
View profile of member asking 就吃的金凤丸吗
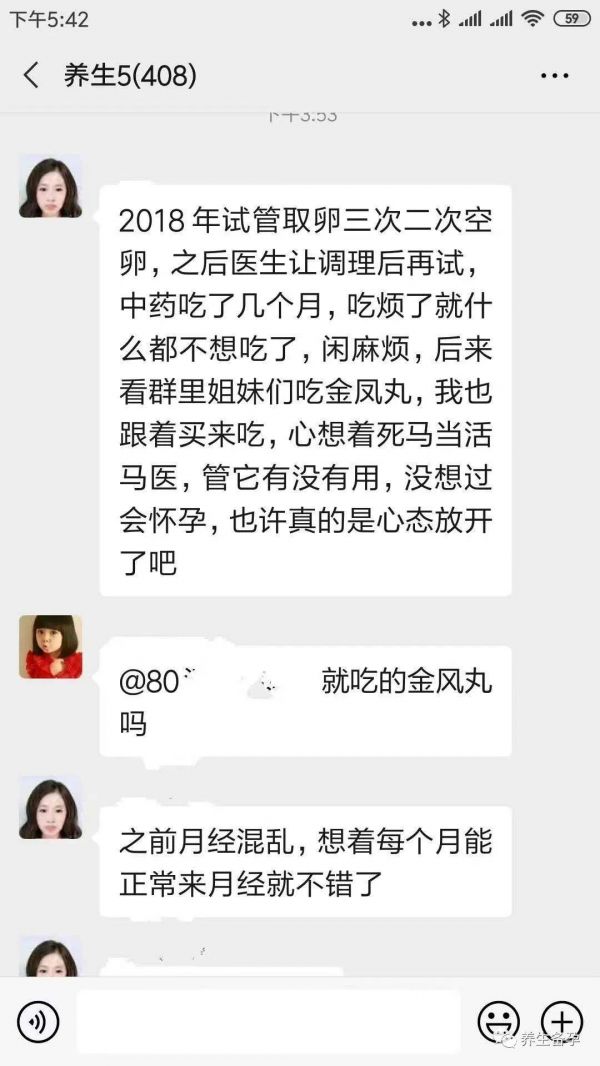[x=50, y=646]
